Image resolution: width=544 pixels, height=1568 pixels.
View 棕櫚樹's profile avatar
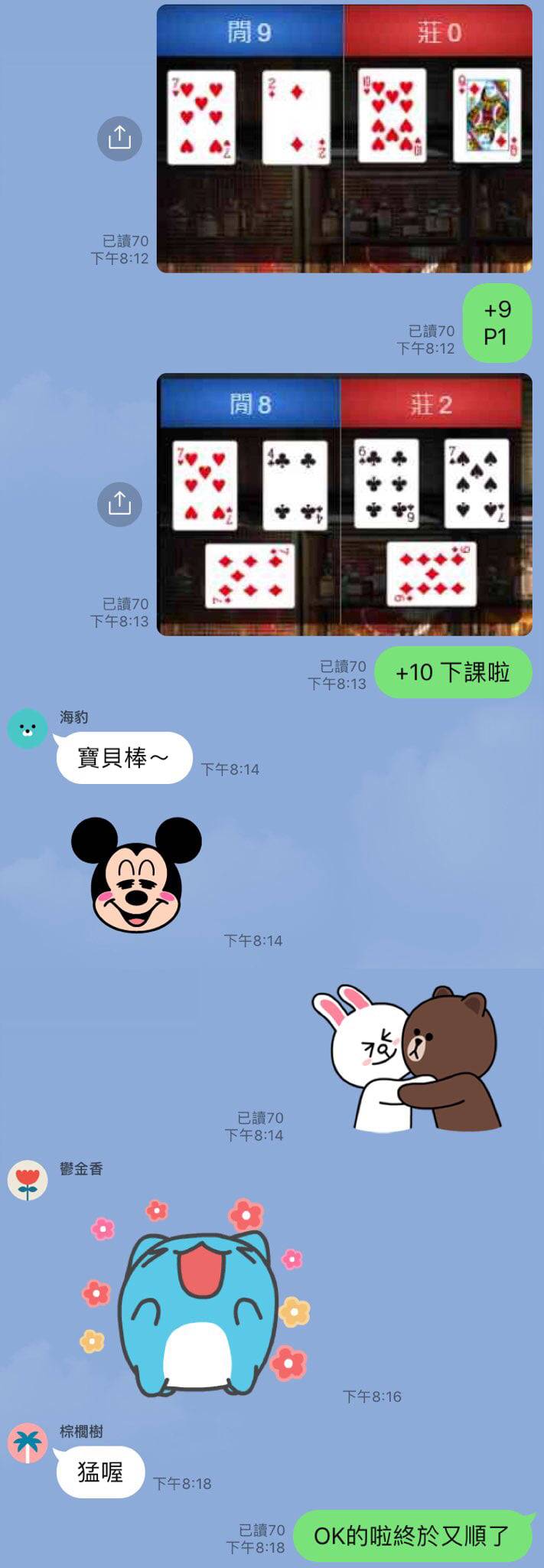[28, 1442]
